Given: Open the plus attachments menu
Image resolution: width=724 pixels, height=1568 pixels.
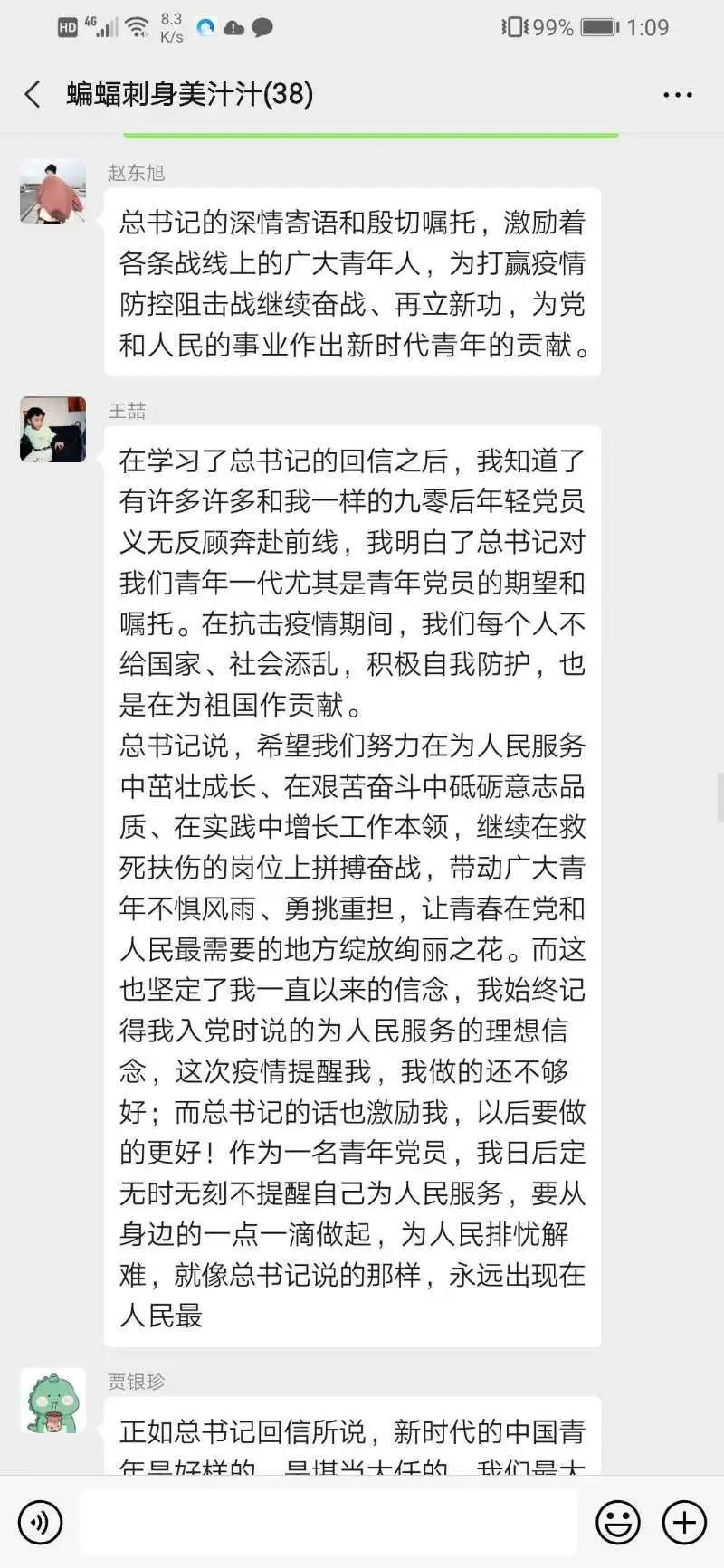Looking at the screenshot, I should (684, 1523).
